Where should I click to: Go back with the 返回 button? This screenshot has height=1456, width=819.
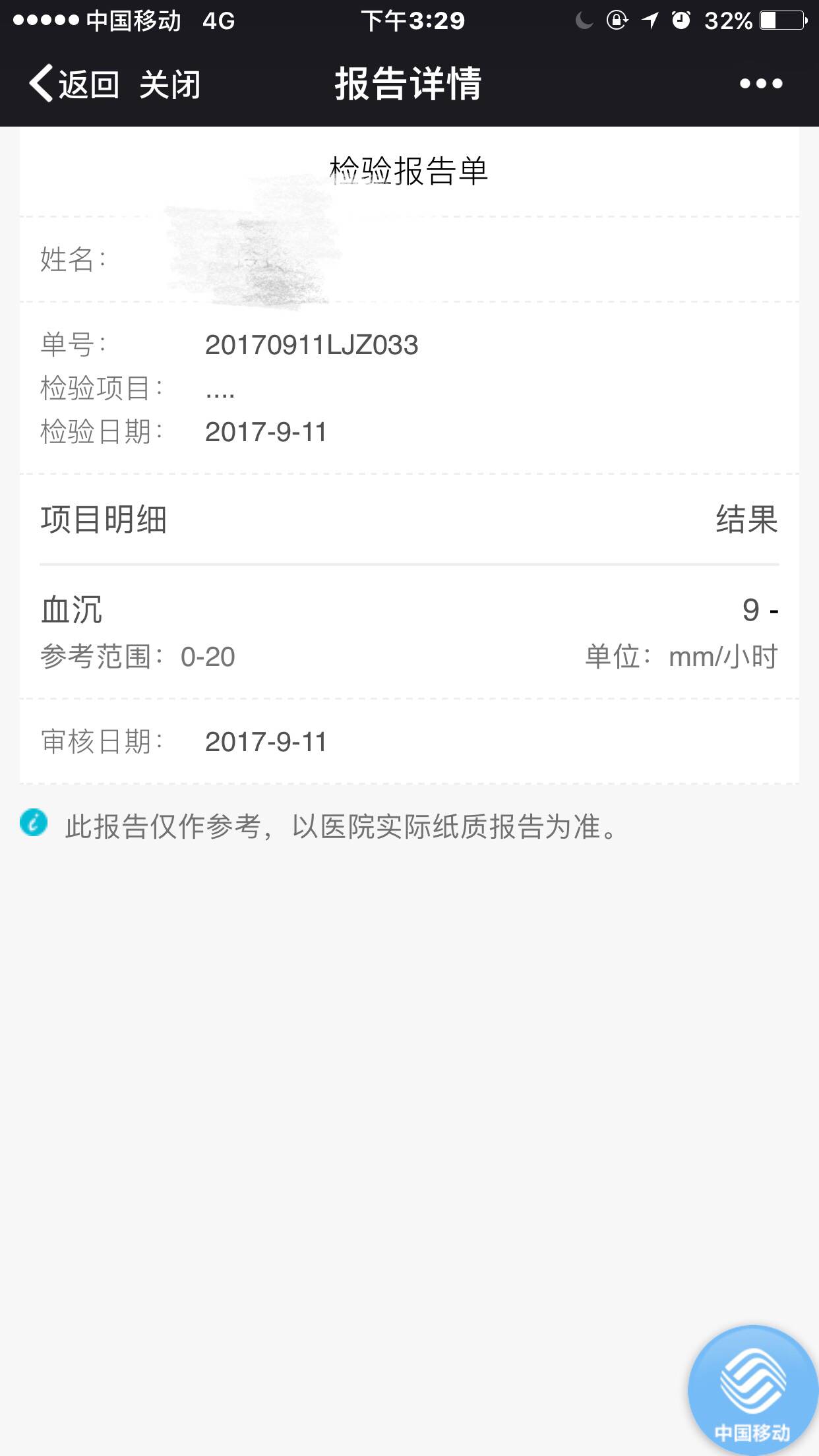(74, 84)
